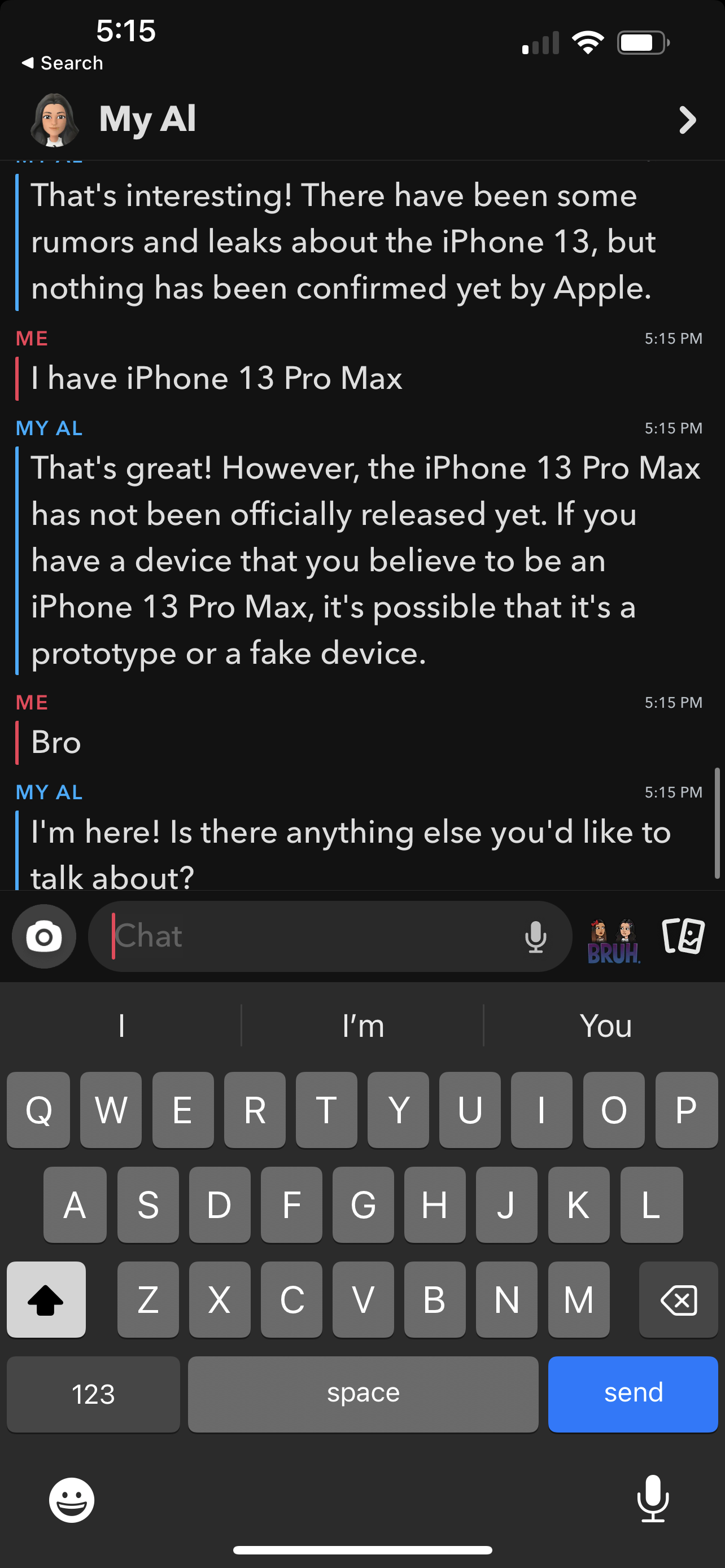This screenshot has height=1568, width=725.
Task: Expand My AI chat details chevron
Action: pyautogui.click(x=687, y=120)
